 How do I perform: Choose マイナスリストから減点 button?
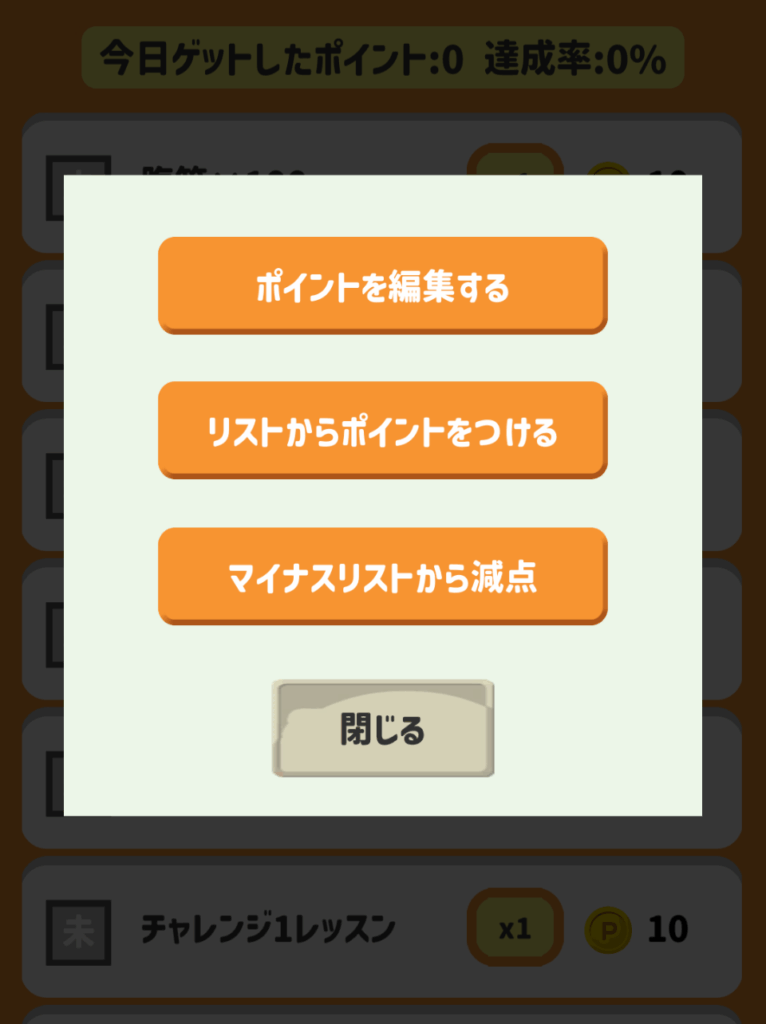(x=382, y=576)
